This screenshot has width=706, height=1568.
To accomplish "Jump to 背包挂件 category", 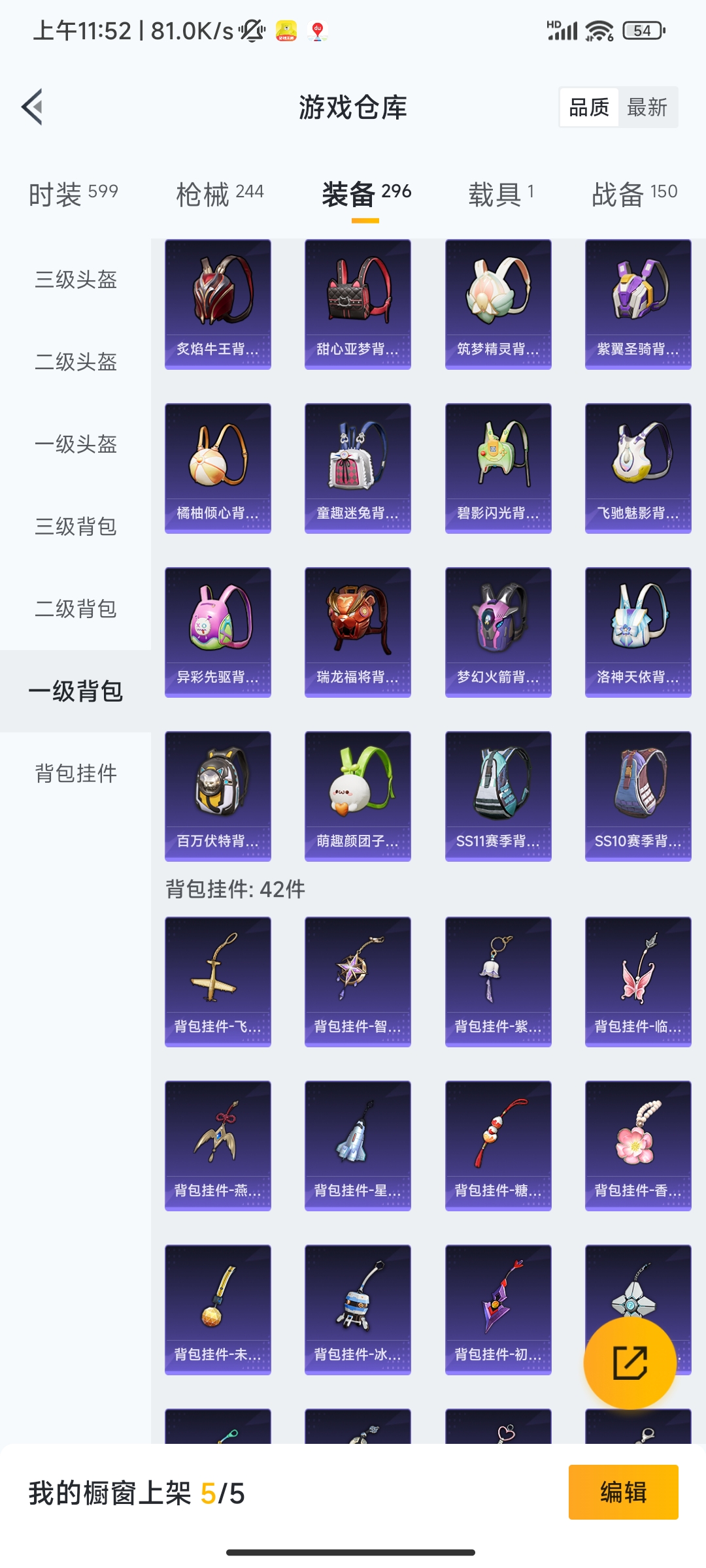I will (x=76, y=774).
